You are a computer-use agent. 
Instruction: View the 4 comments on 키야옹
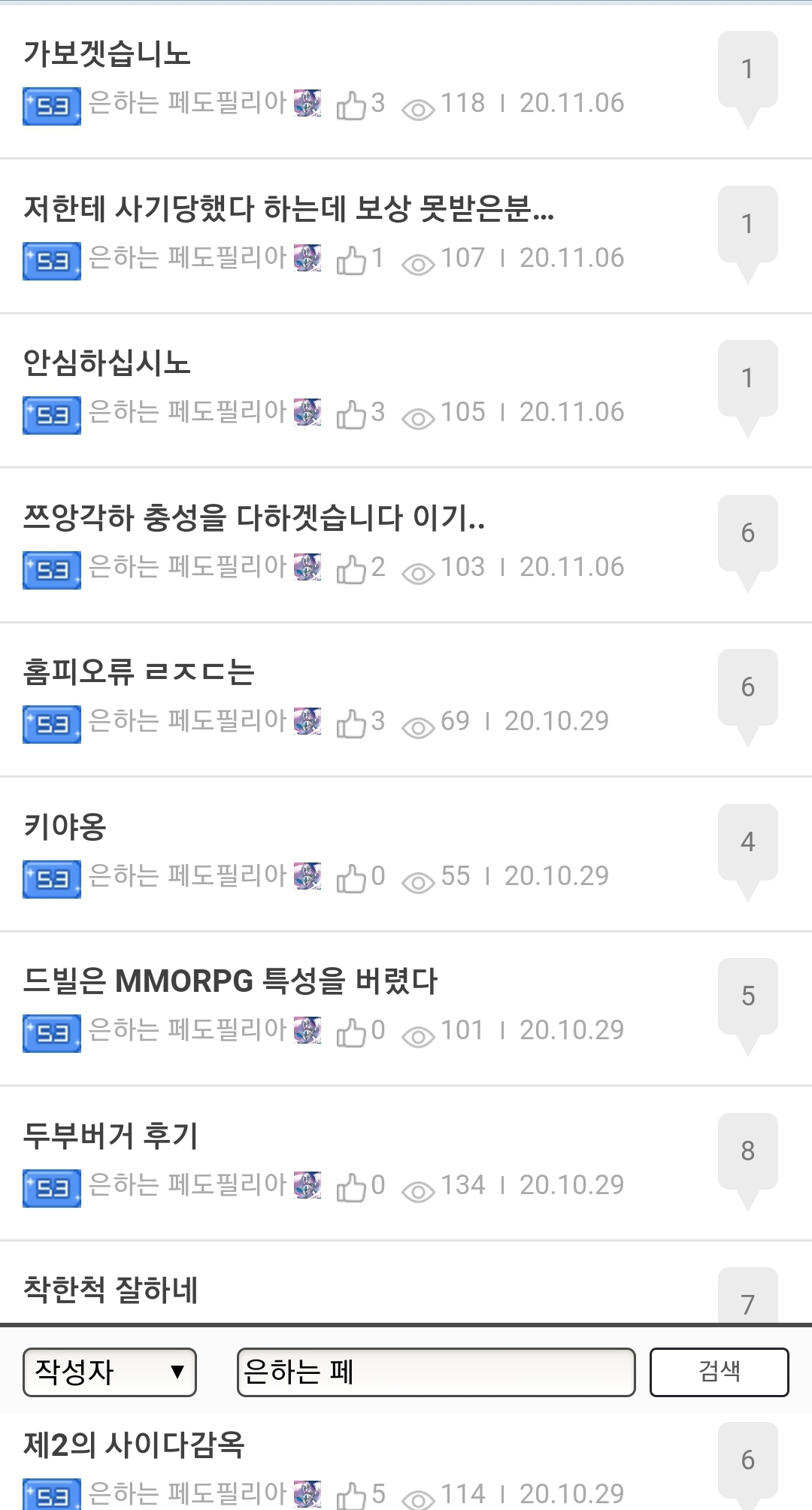(x=747, y=842)
